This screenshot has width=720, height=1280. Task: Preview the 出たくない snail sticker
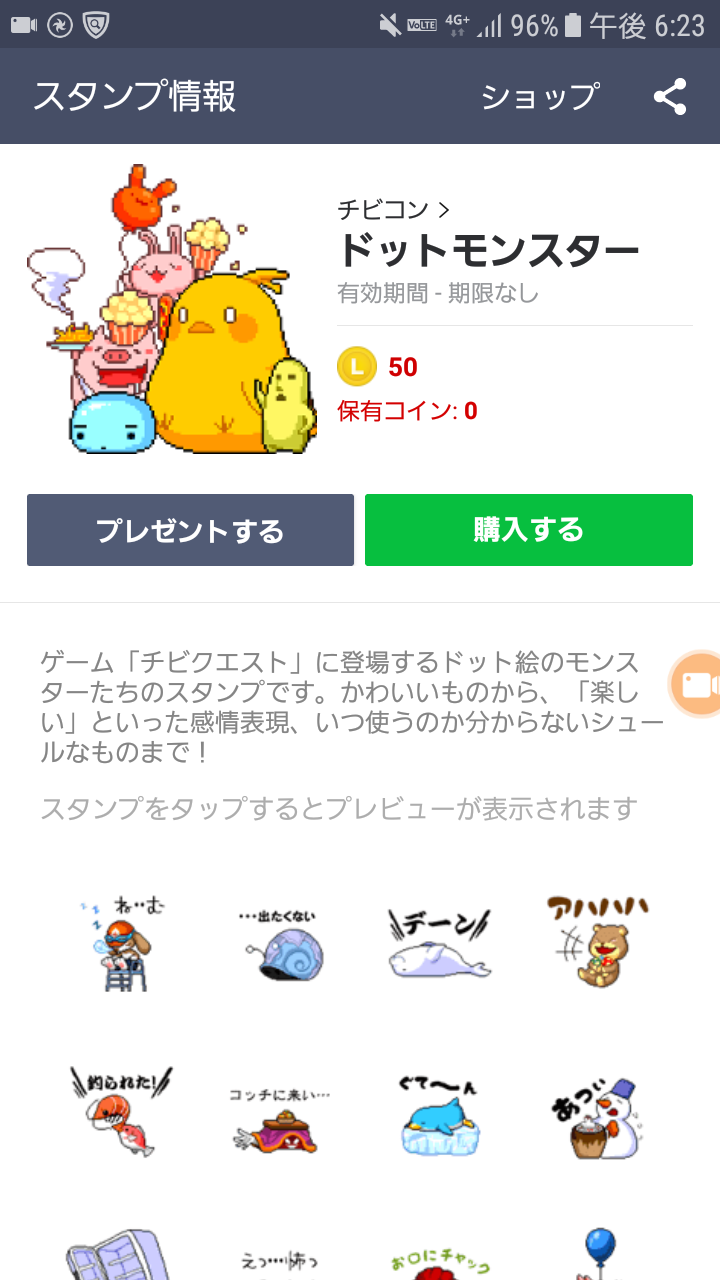[x=282, y=944]
